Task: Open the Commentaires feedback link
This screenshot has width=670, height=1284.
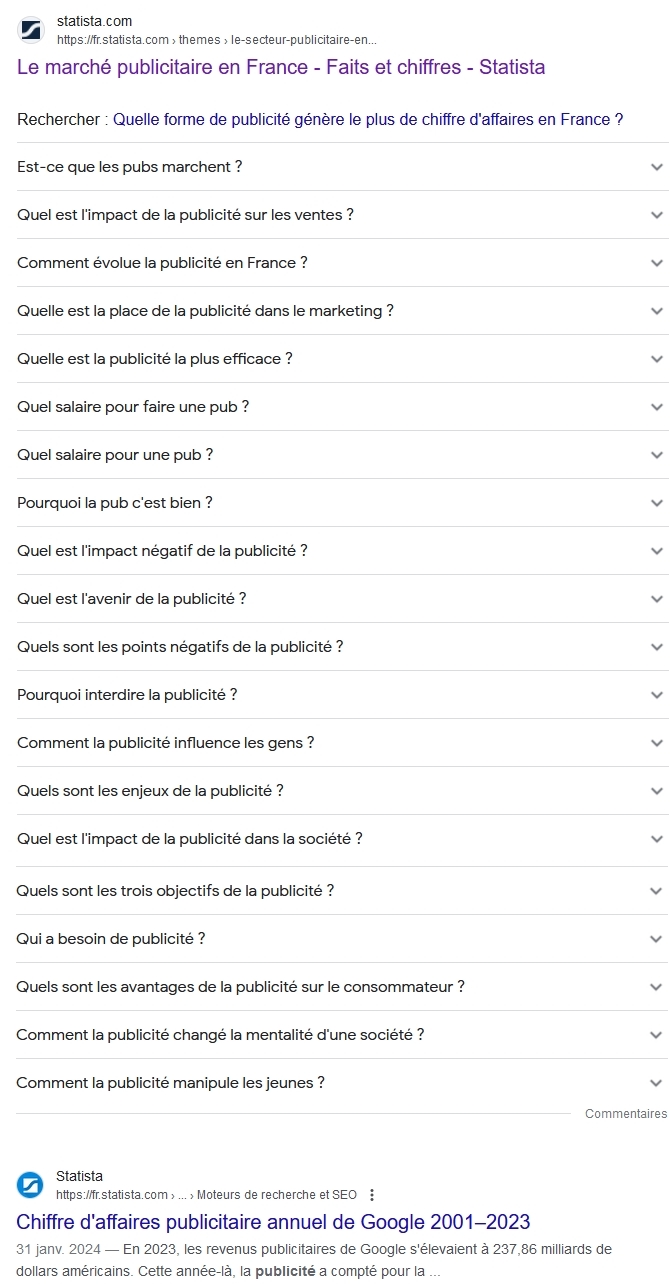Action: coord(626,1114)
